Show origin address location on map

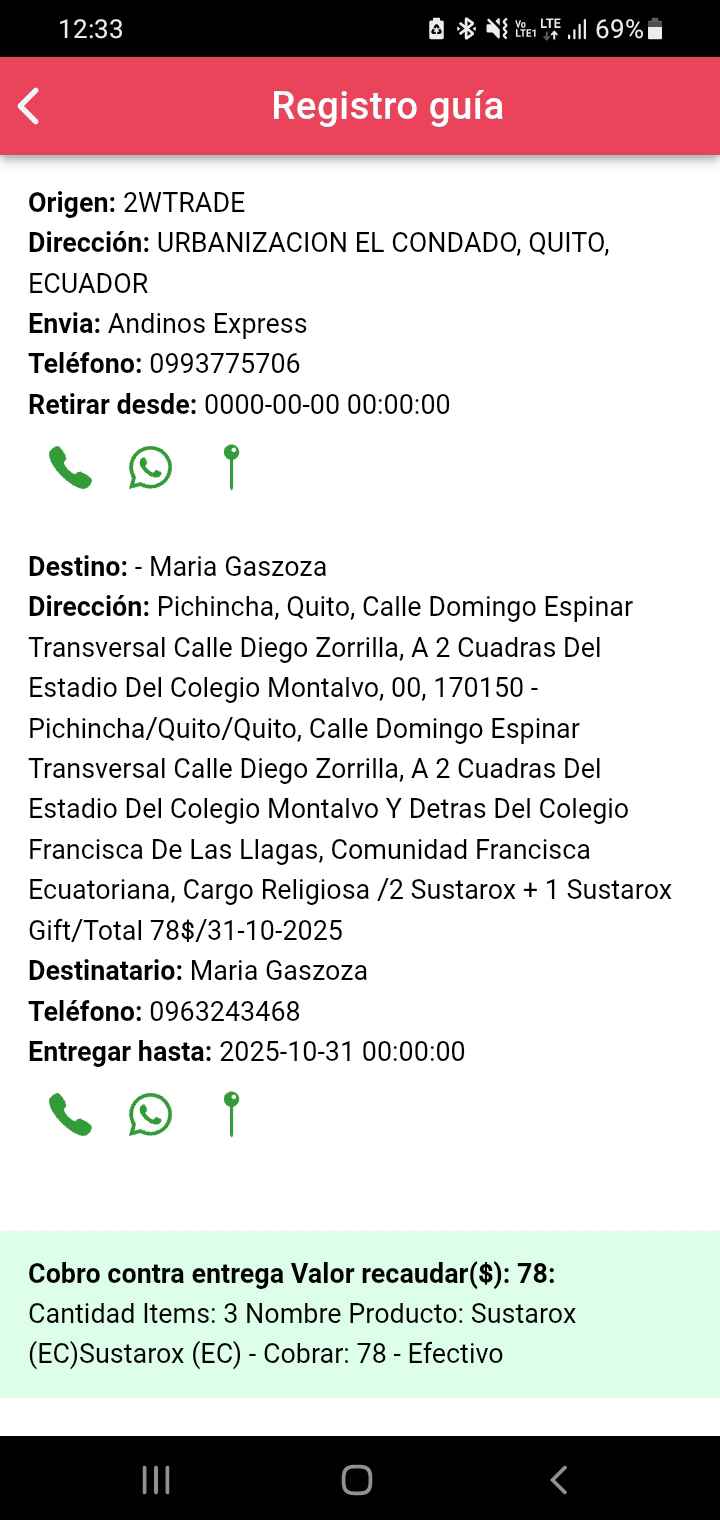coord(231,468)
